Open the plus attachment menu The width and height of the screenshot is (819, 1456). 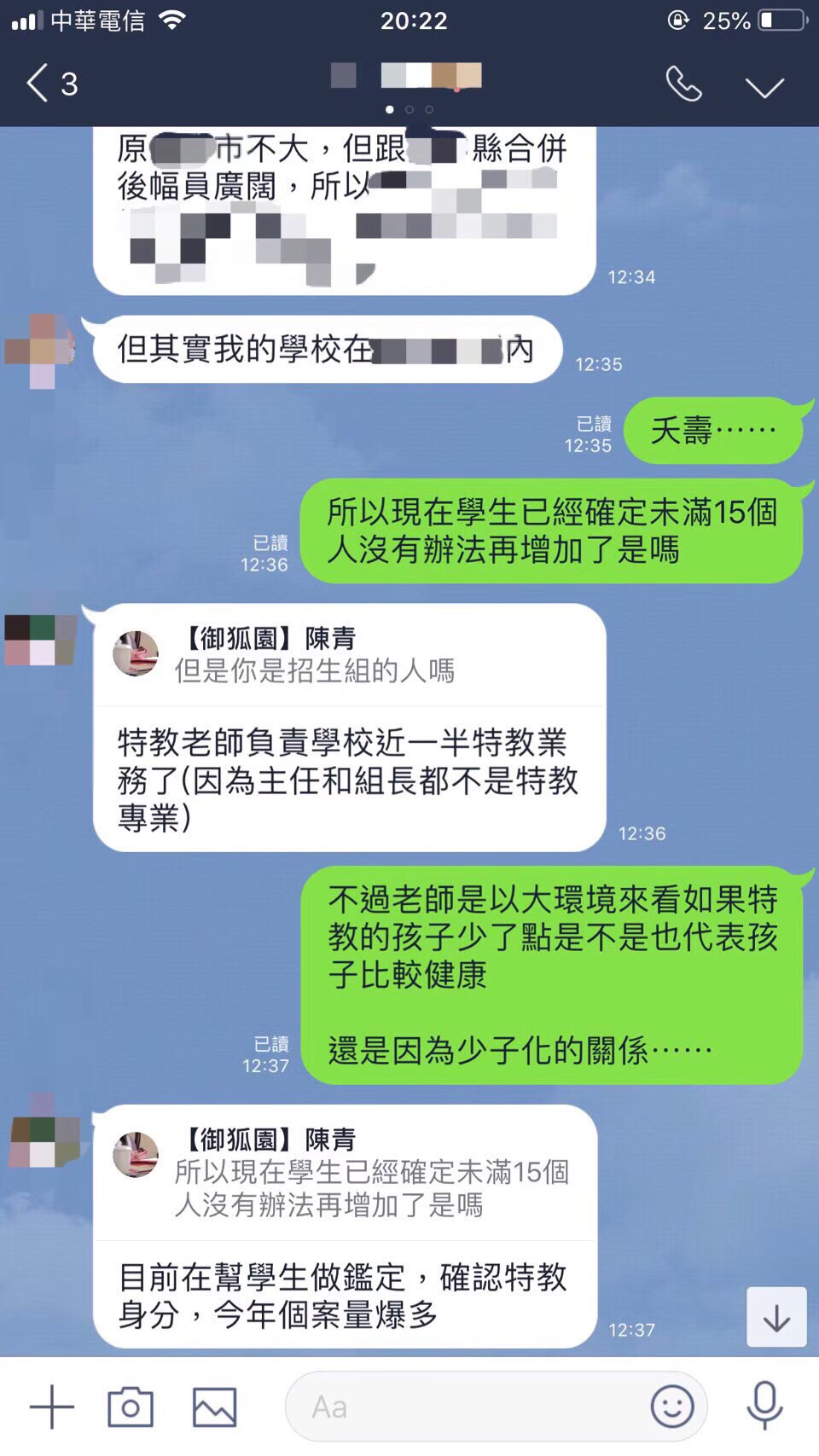click(x=51, y=1407)
